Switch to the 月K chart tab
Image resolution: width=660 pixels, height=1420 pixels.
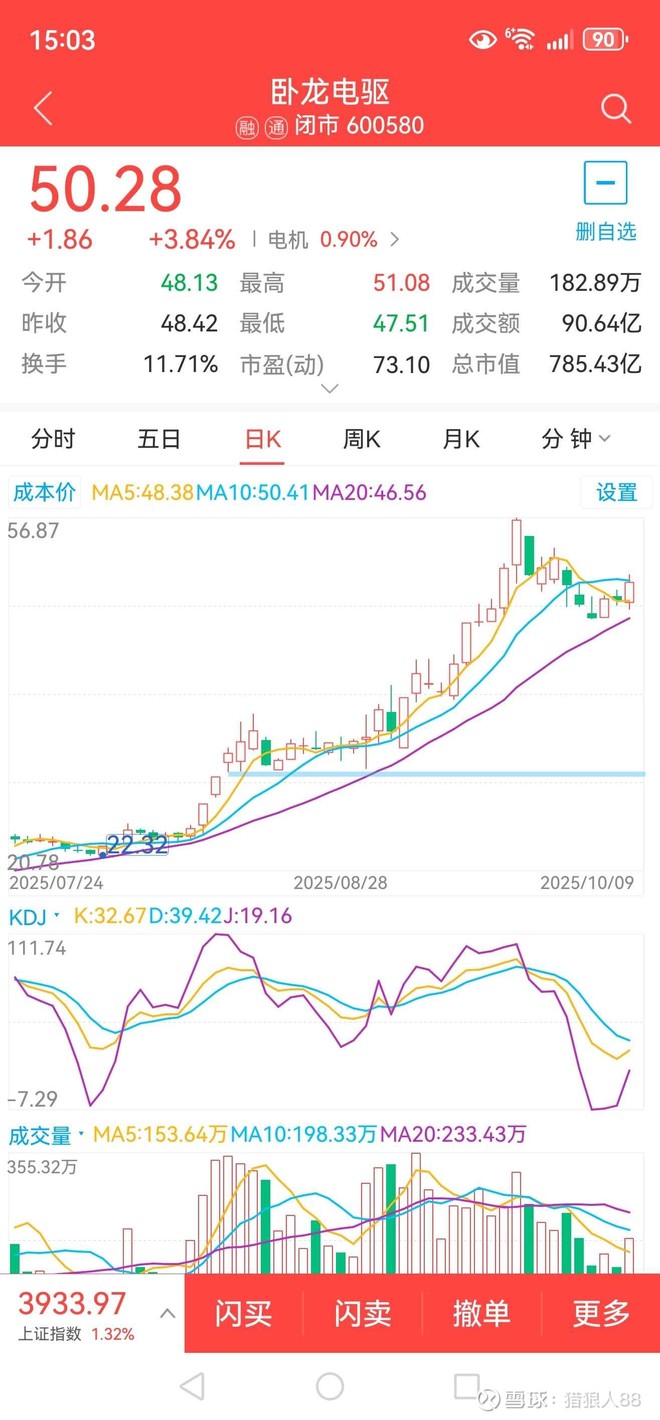(460, 439)
